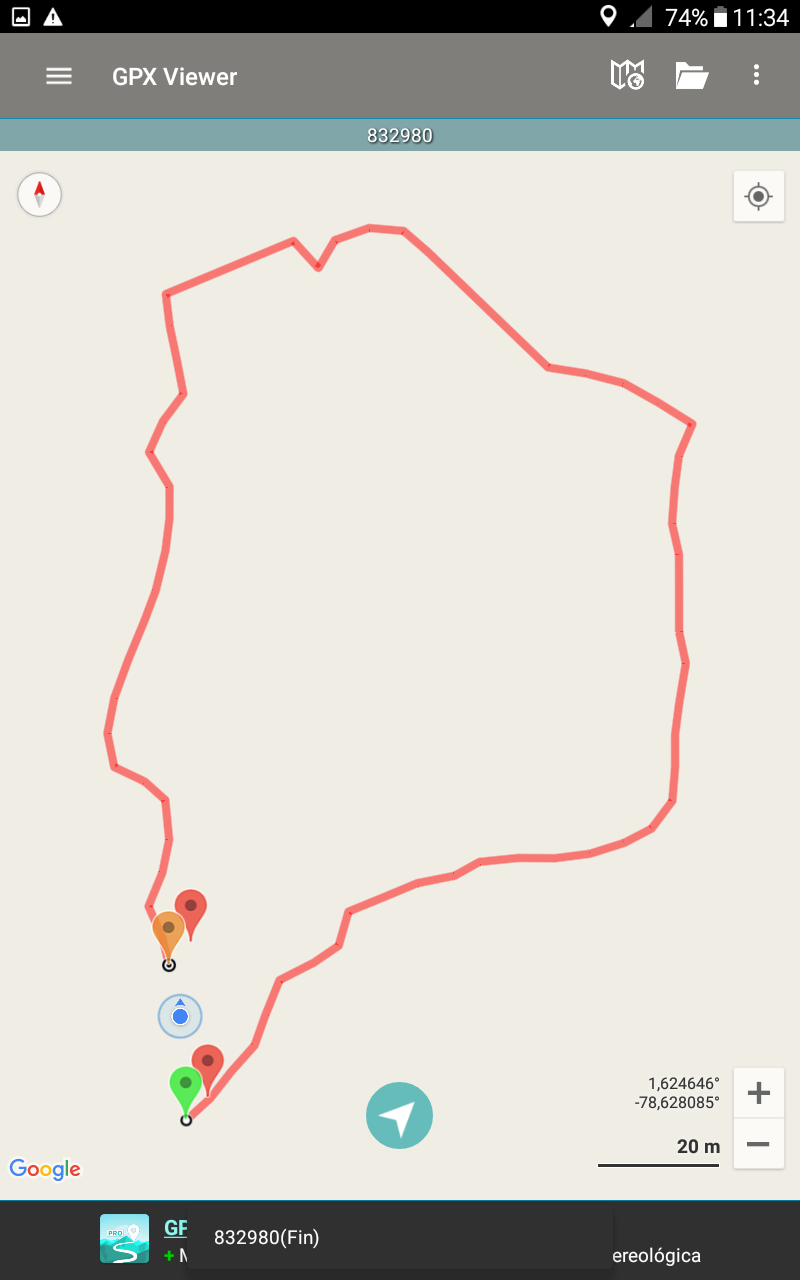Tap the teal navigation arrow button

click(399, 1116)
